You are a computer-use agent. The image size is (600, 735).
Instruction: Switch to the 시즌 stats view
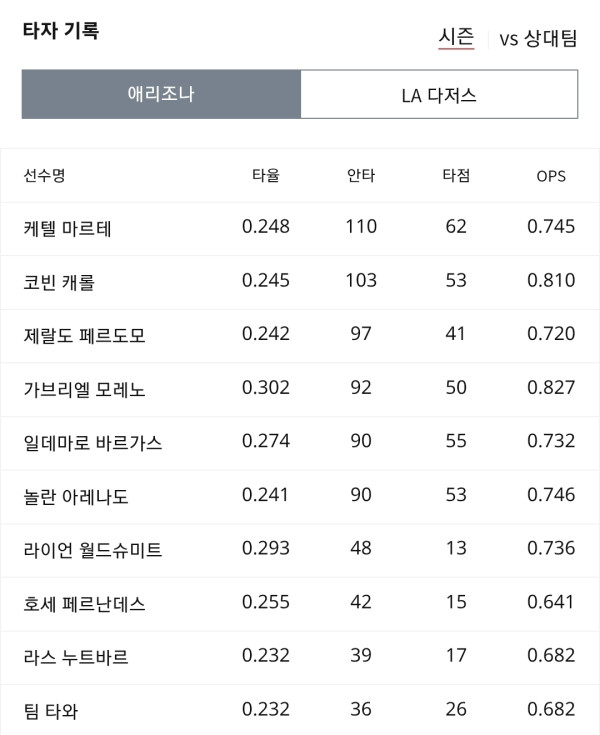click(x=456, y=38)
